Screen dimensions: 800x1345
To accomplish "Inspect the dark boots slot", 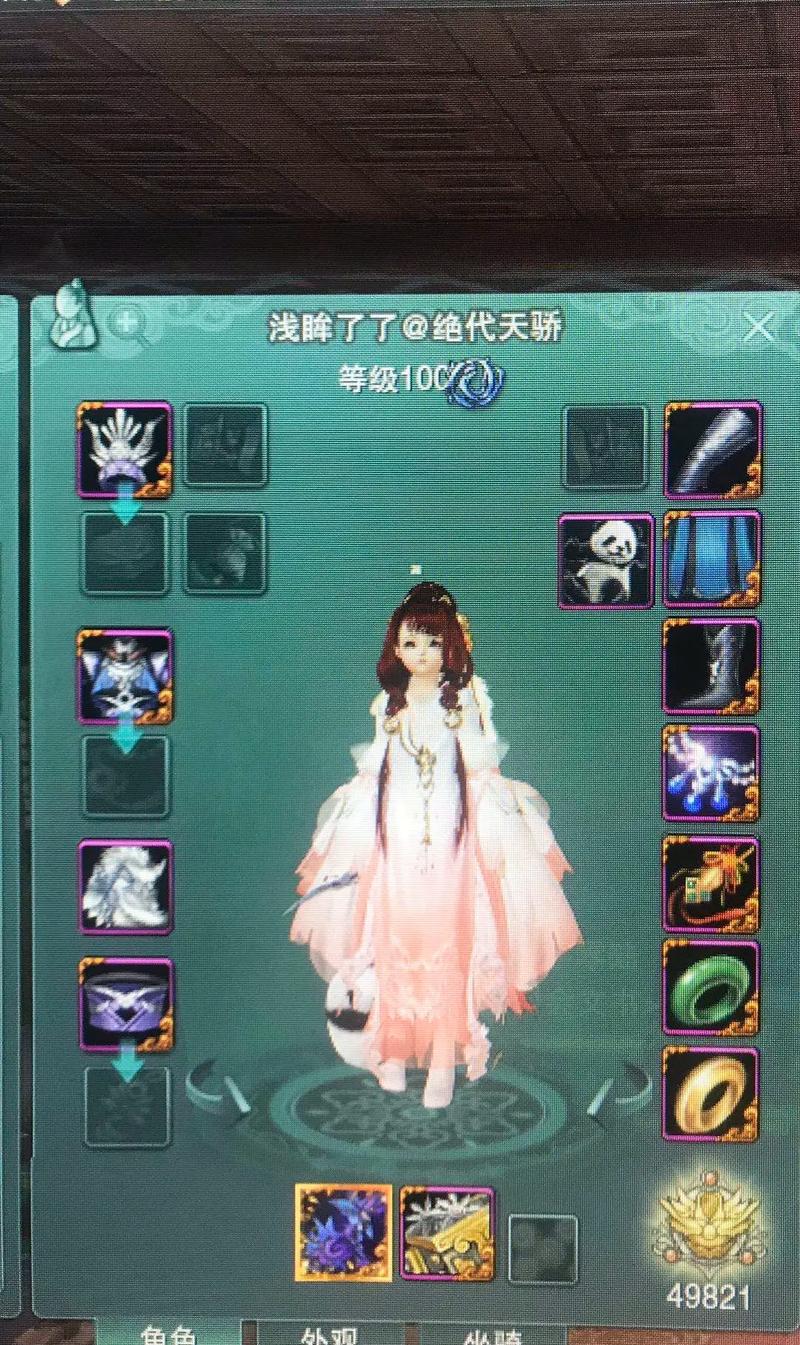I will 712,665.
